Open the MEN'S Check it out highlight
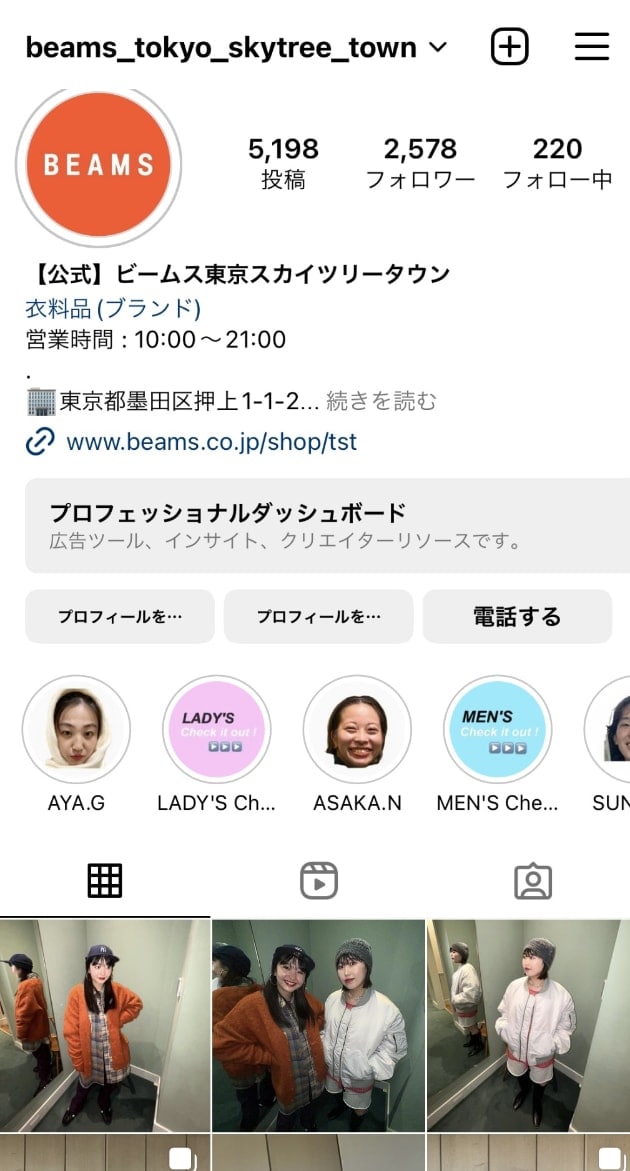The width and height of the screenshot is (630, 1171). click(x=497, y=729)
